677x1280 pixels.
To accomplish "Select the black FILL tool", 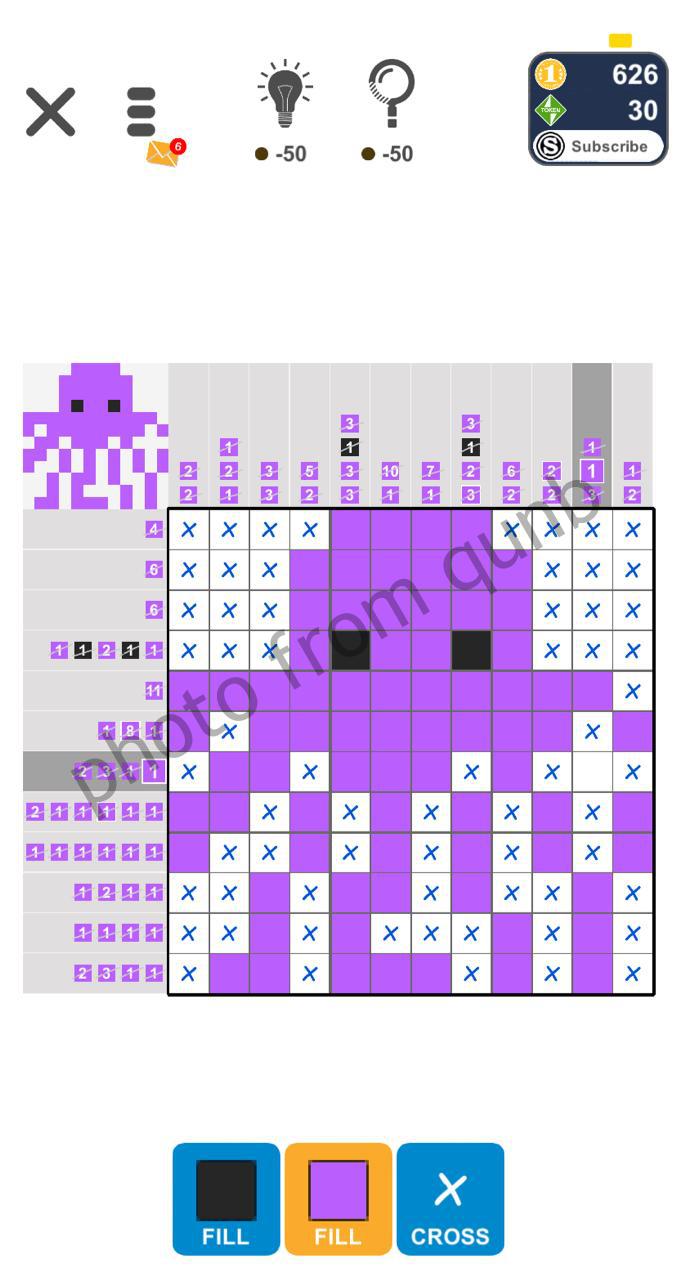I will pyautogui.click(x=226, y=1199).
